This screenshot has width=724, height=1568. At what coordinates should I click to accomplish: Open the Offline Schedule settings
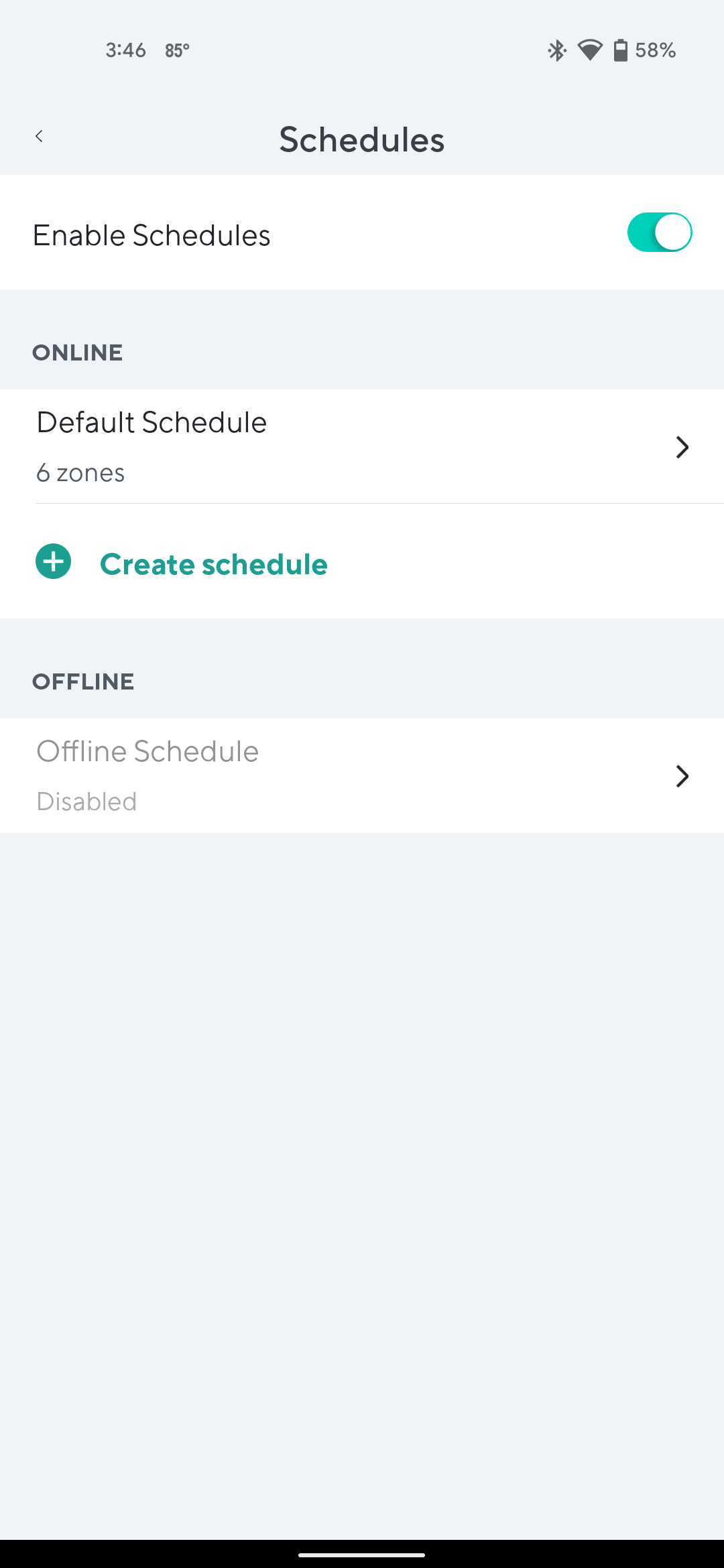[x=362, y=775]
